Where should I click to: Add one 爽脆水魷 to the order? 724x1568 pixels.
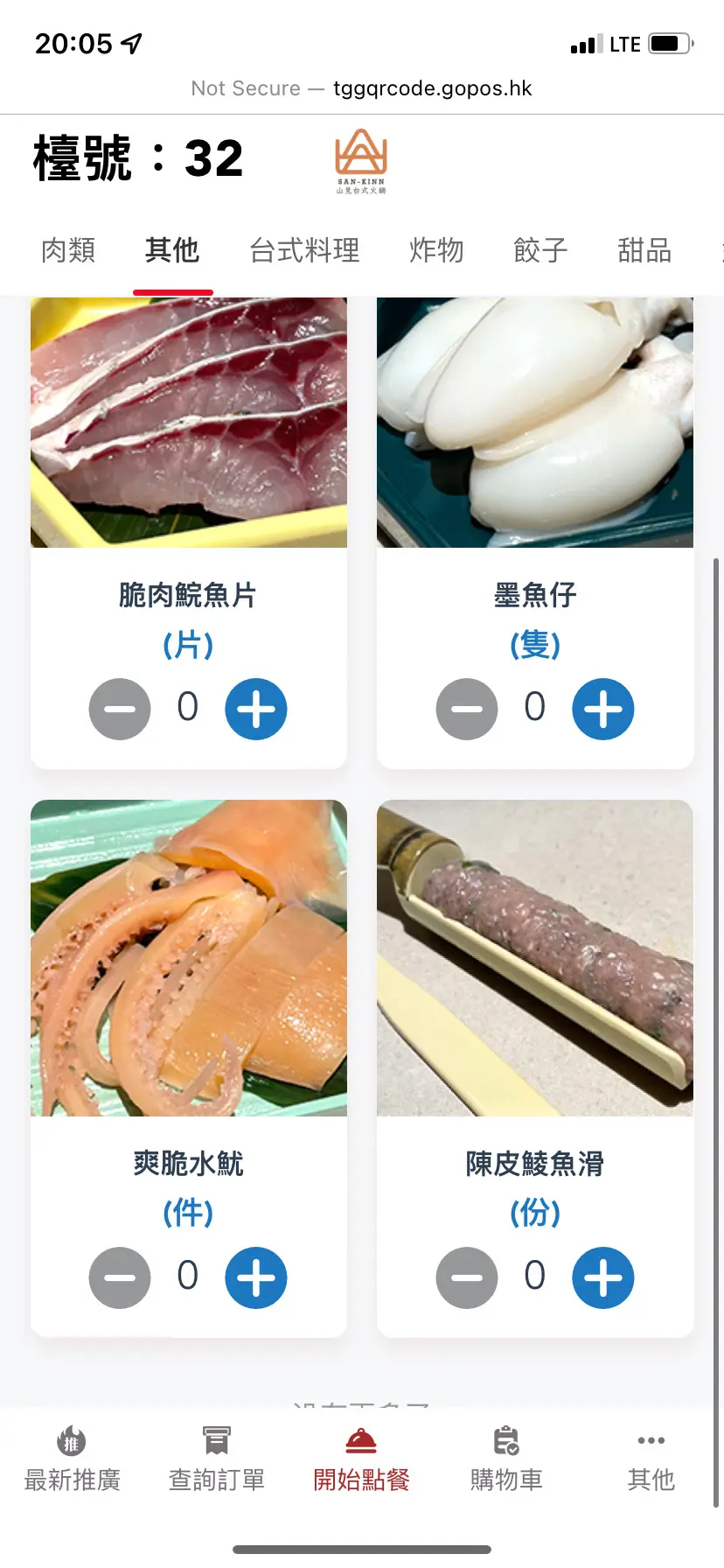(256, 1277)
